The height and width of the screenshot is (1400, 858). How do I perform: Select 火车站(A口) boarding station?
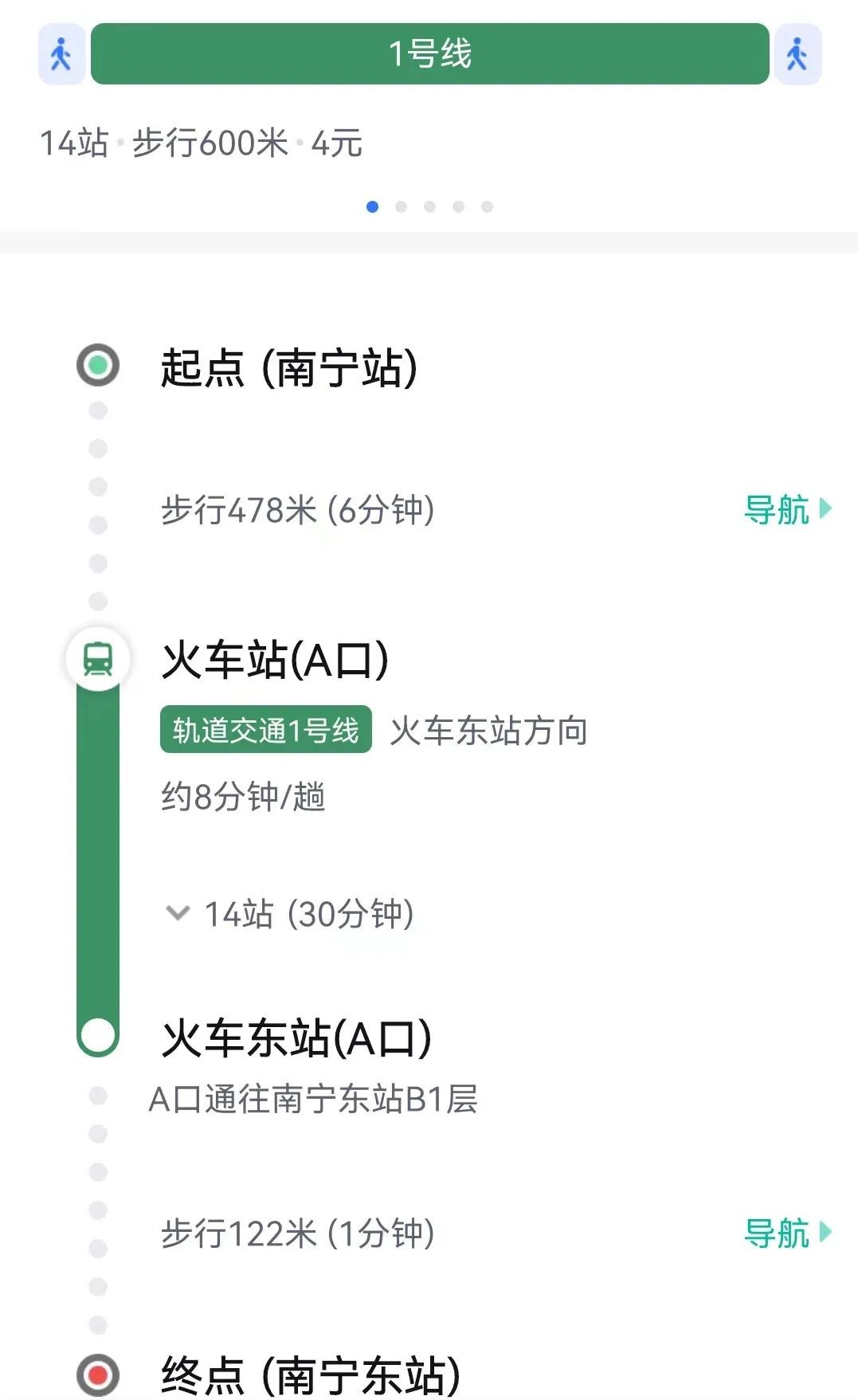(x=275, y=661)
